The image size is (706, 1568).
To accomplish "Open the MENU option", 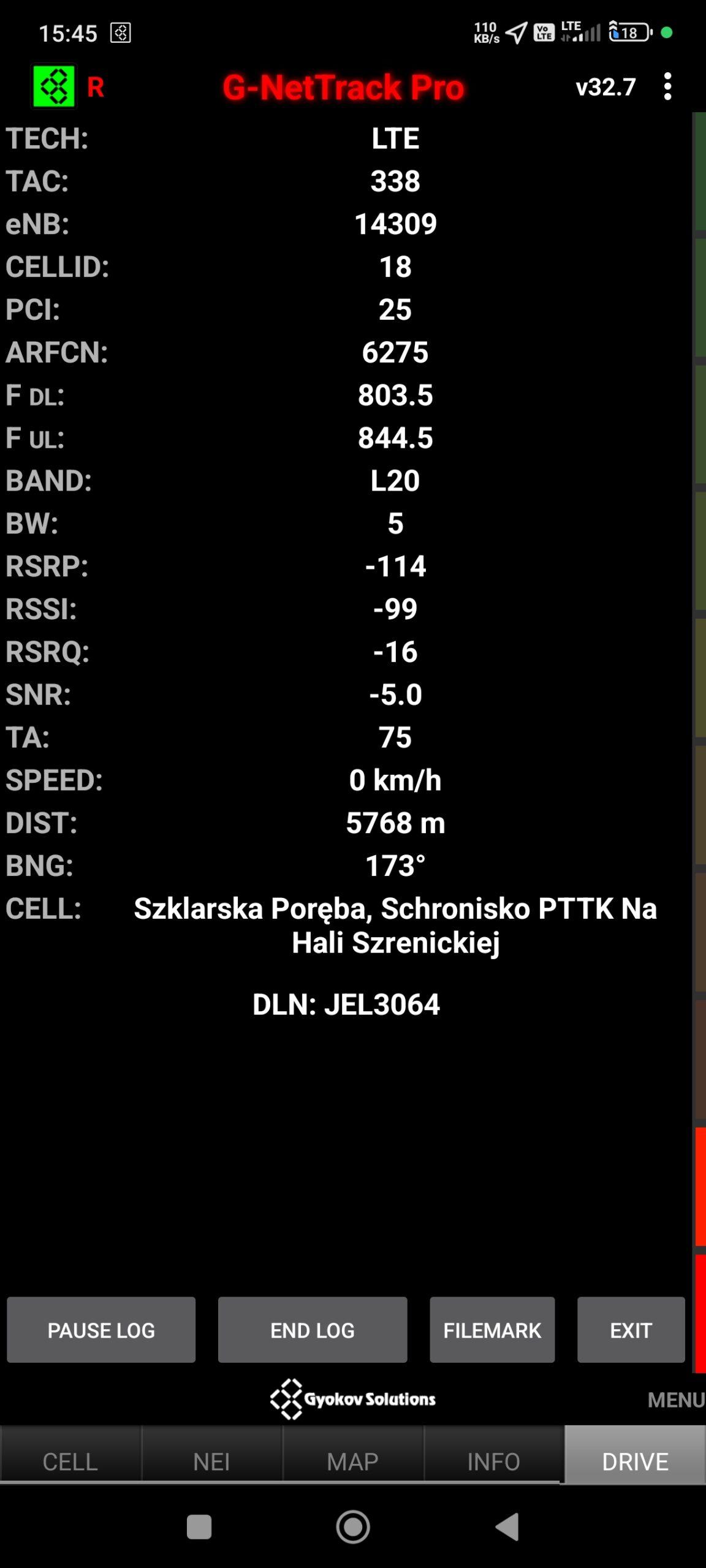I will point(675,1400).
